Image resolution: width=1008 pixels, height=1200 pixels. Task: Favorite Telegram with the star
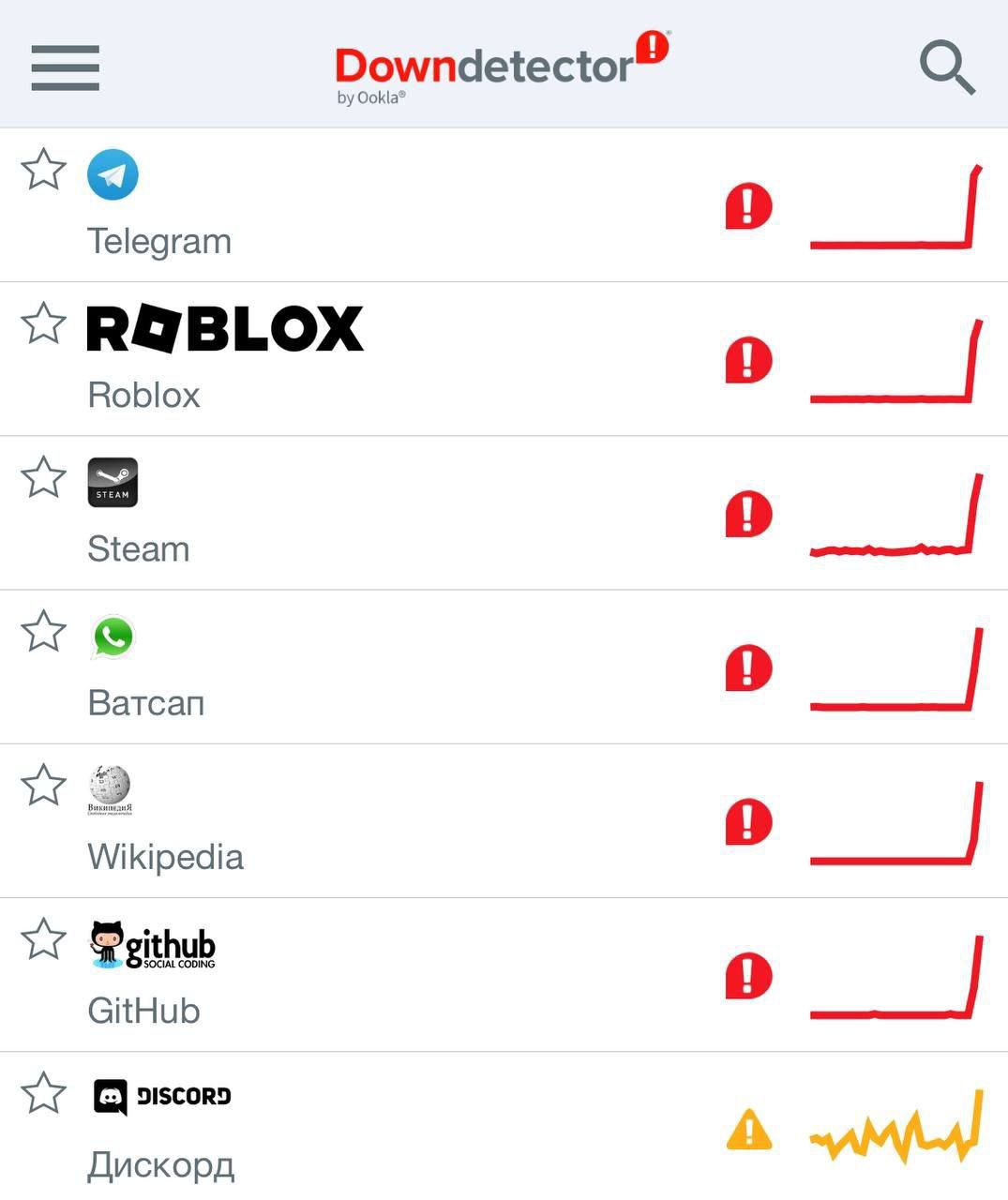[44, 170]
